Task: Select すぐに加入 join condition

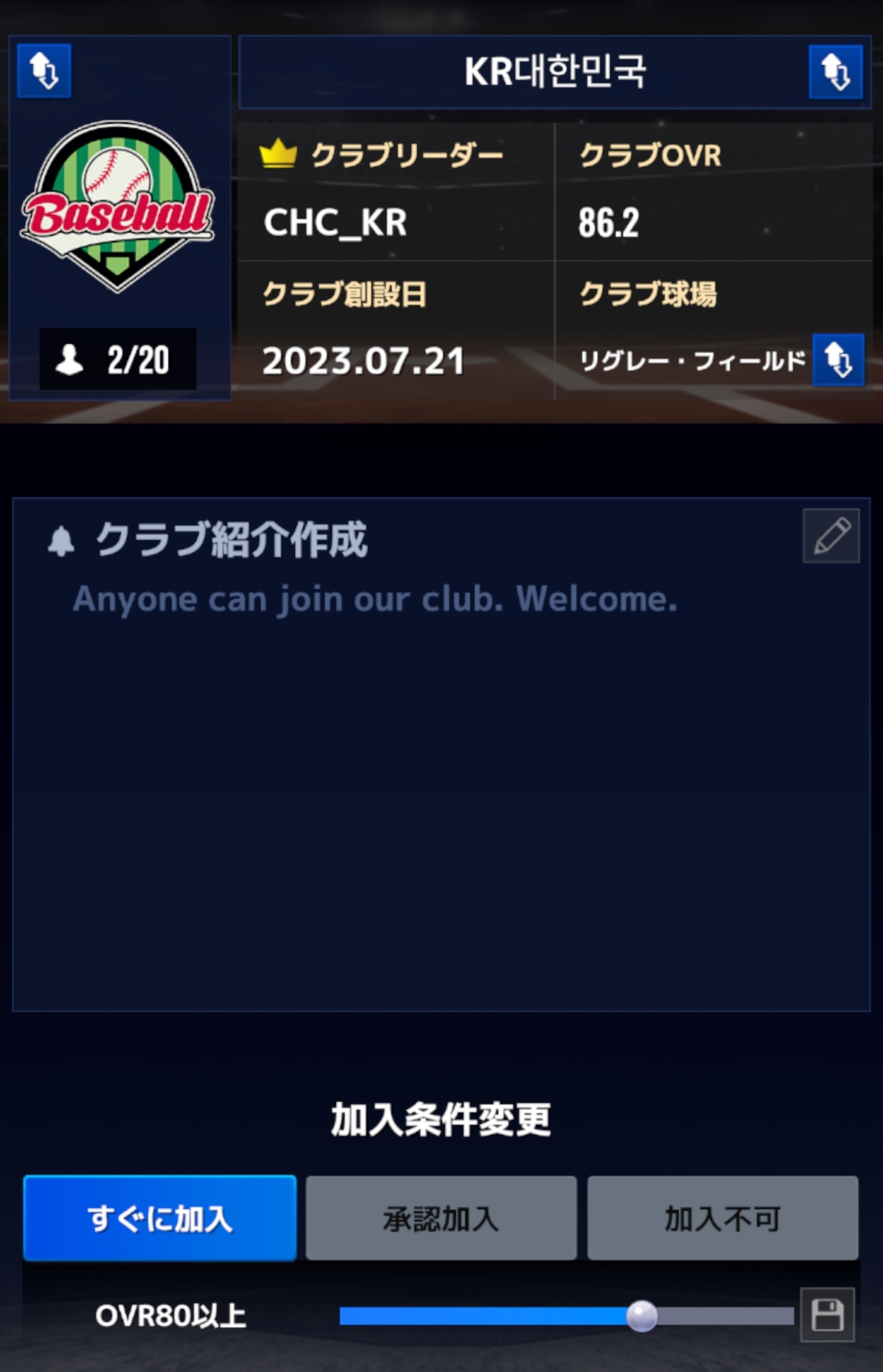Action: click(x=159, y=1218)
